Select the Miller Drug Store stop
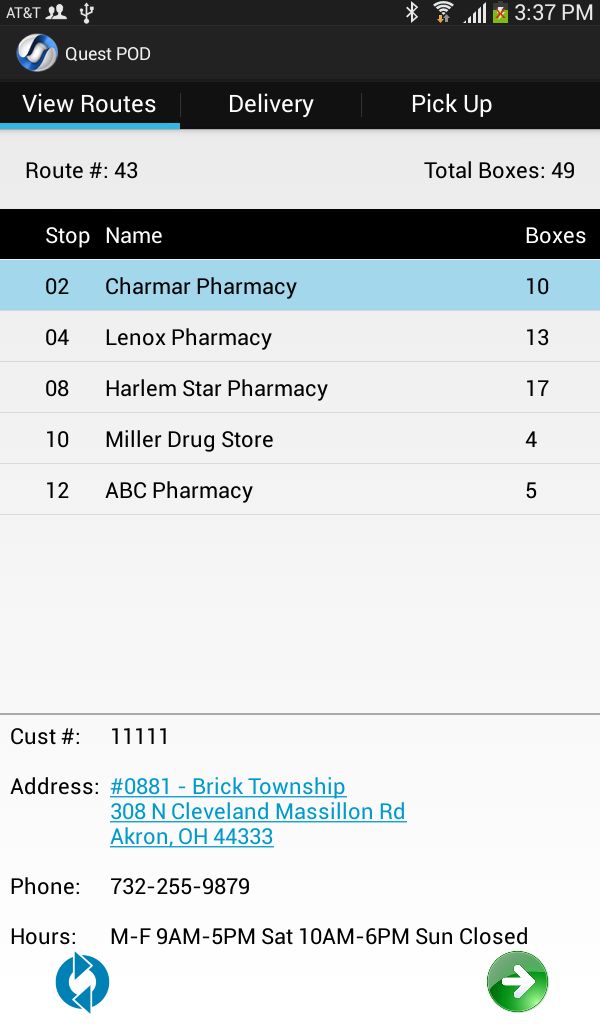This screenshot has width=600, height=1024. 300,439
